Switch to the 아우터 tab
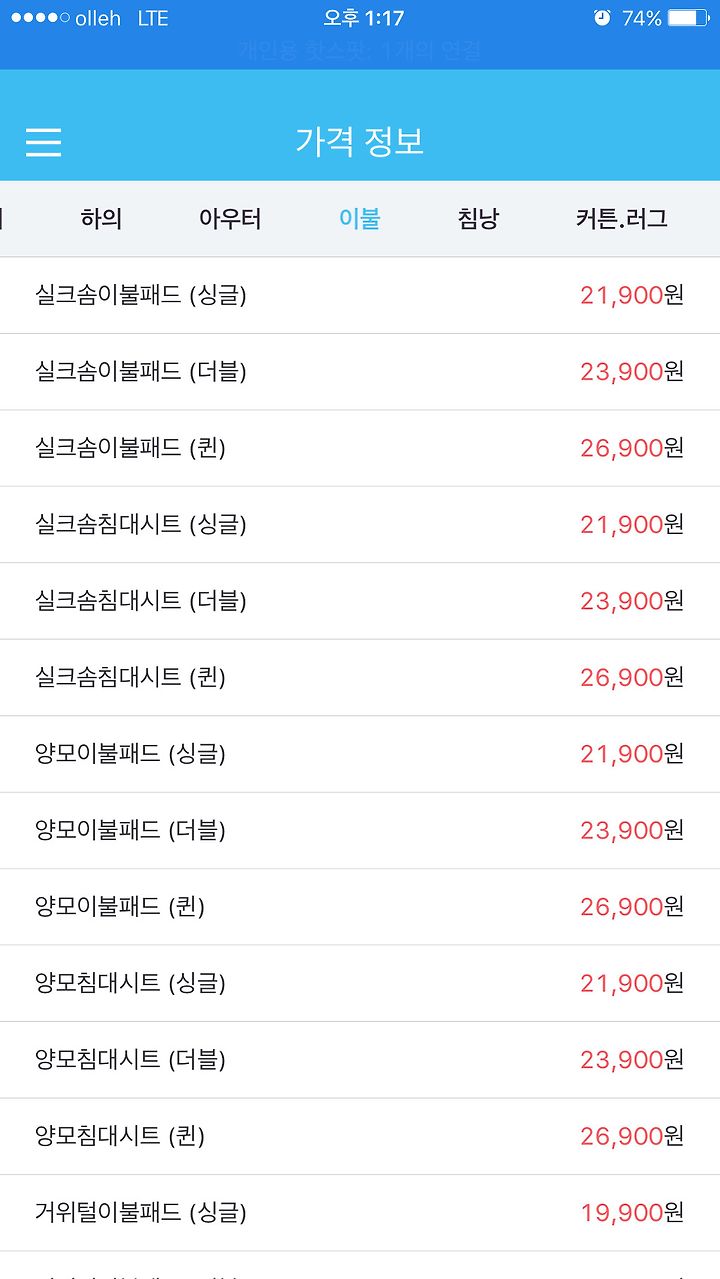The image size is (720, 1279). [x=230, y=219]
